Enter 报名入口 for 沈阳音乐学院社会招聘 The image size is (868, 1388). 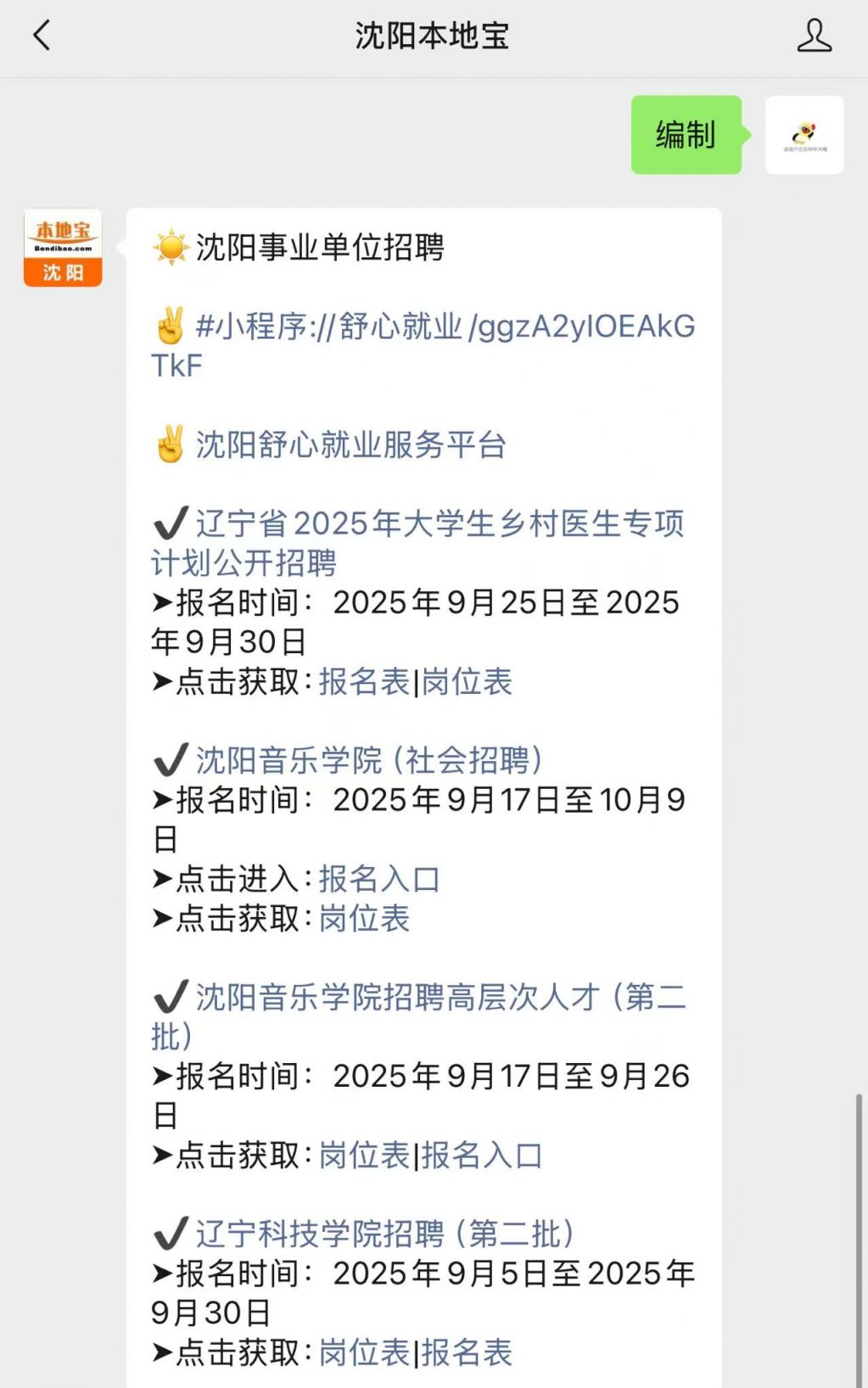379,879
